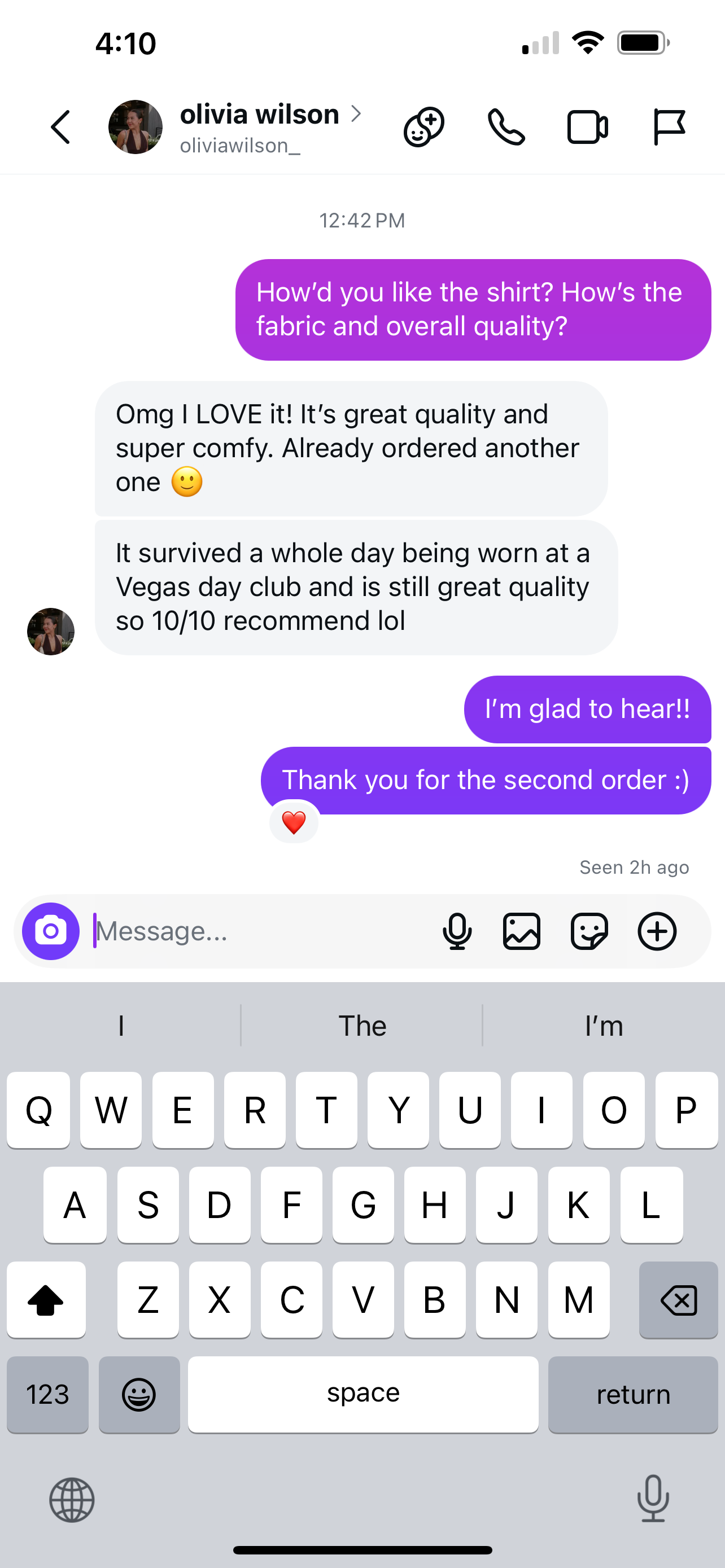Viewport: 725px width, 1568px height.
Task: Focus the Message text field
Action: [x=262, y=931]
